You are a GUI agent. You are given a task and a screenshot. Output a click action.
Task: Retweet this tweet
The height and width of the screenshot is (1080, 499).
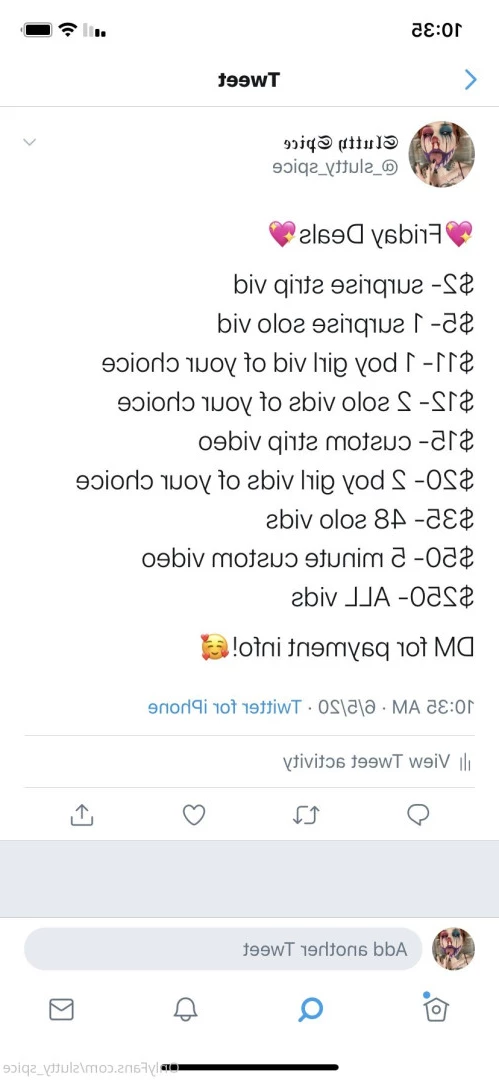[305, 815]
